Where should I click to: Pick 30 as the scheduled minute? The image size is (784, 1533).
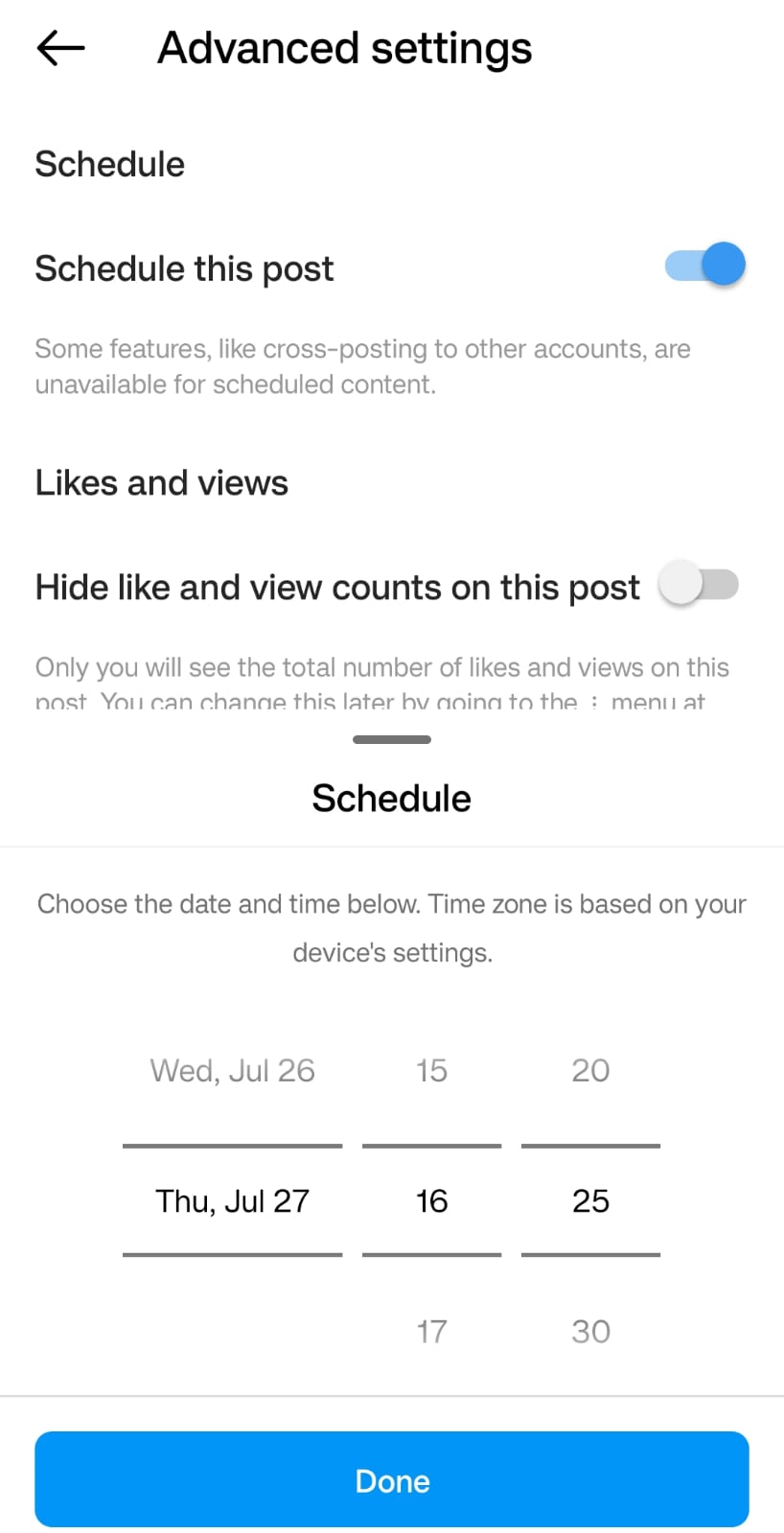click(x=590, y=1331)
